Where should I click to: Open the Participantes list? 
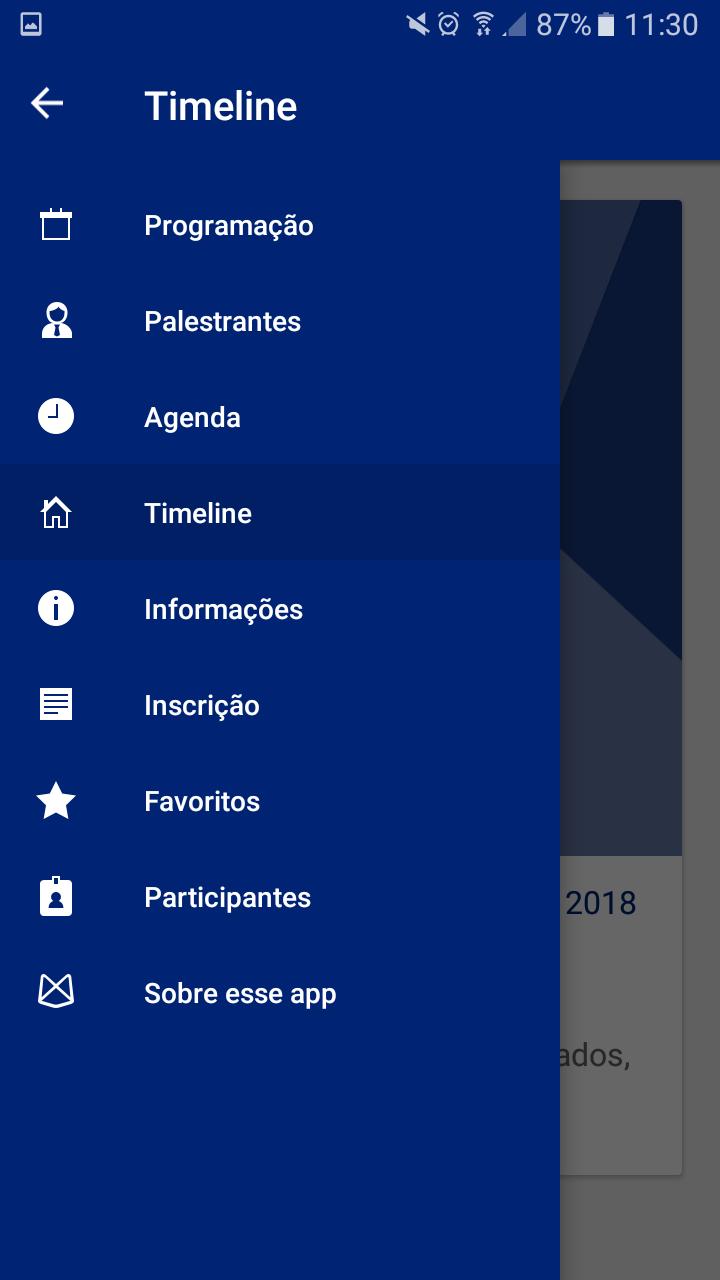(227, 897)
